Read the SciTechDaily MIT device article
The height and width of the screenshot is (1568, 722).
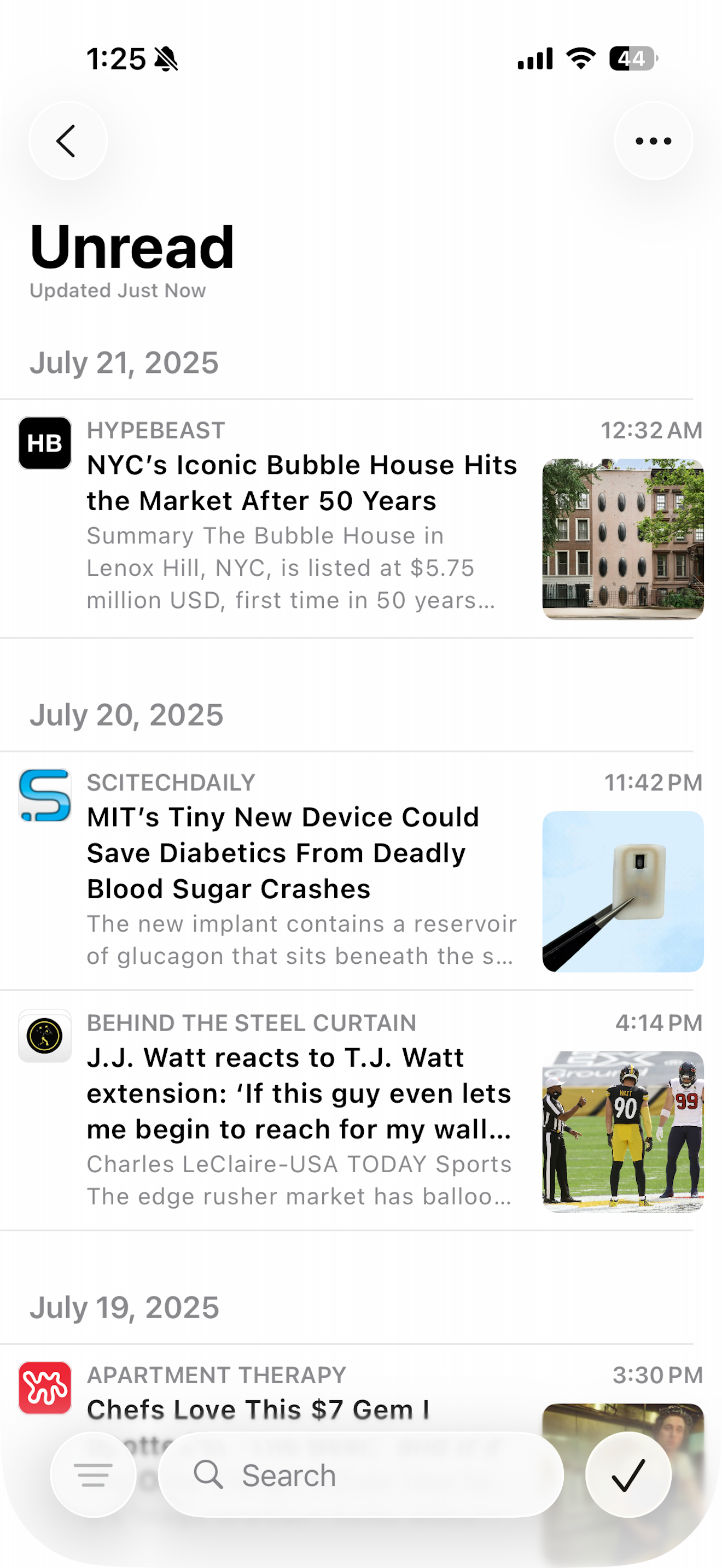[x=361, y=870]
